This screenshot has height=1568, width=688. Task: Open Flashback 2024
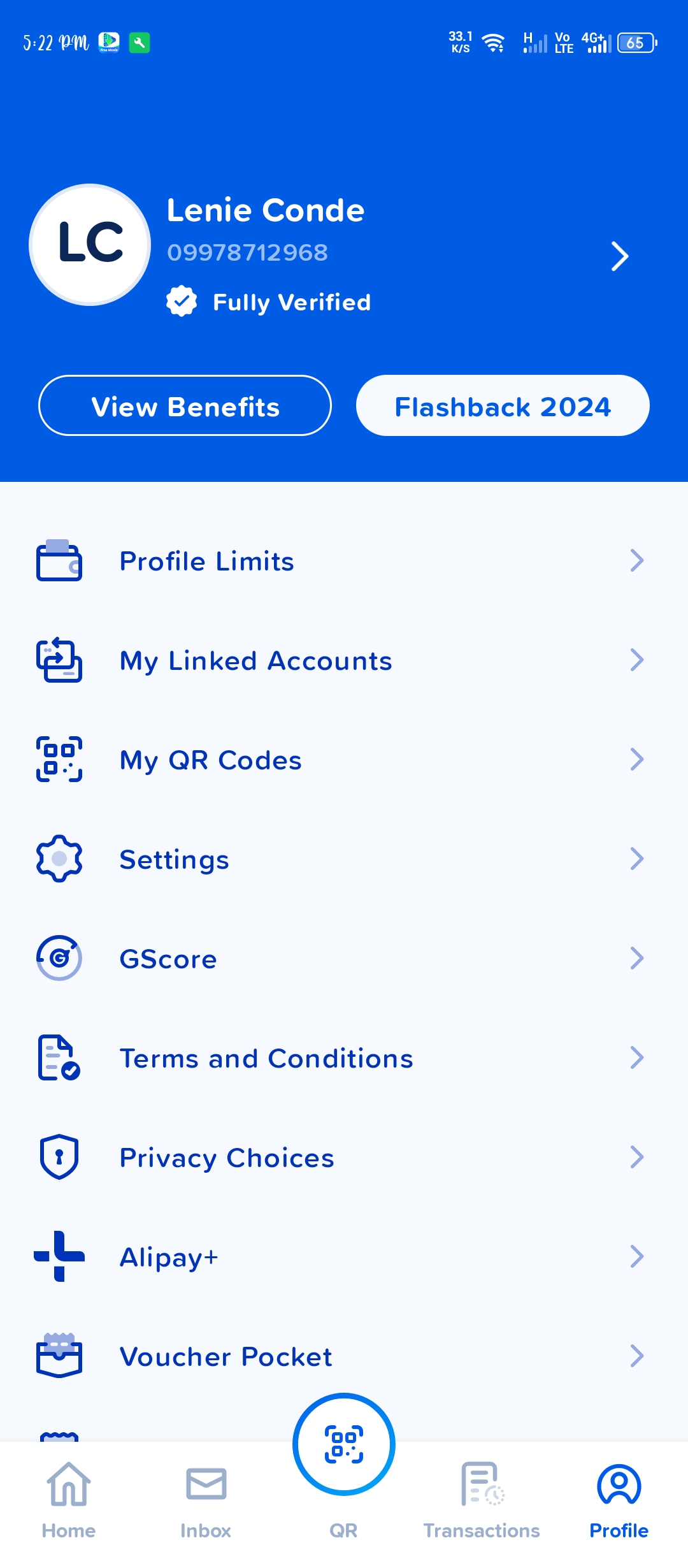[x=503, y=406]
